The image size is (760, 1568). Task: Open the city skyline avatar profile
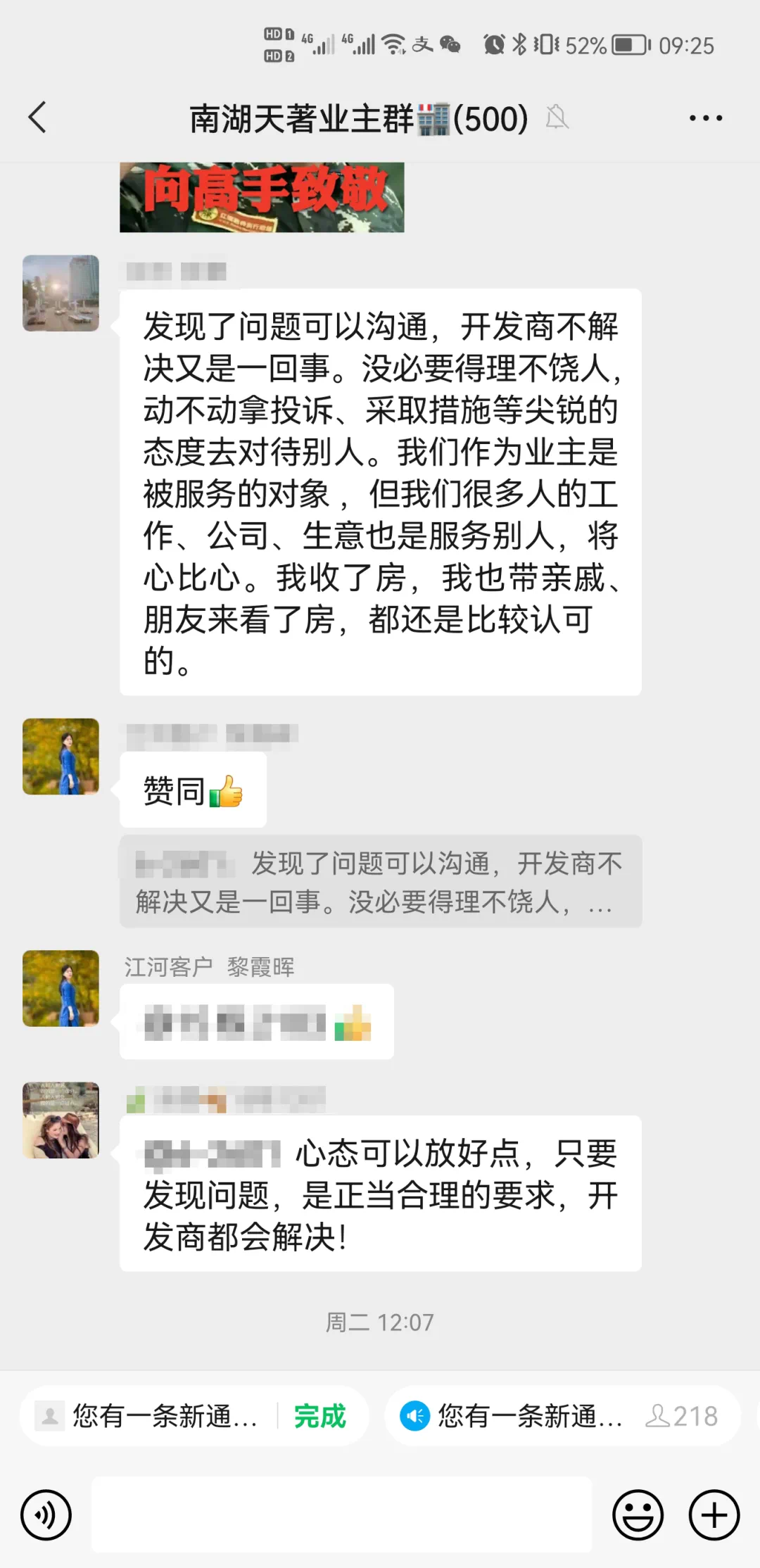(x=61, y=293)
